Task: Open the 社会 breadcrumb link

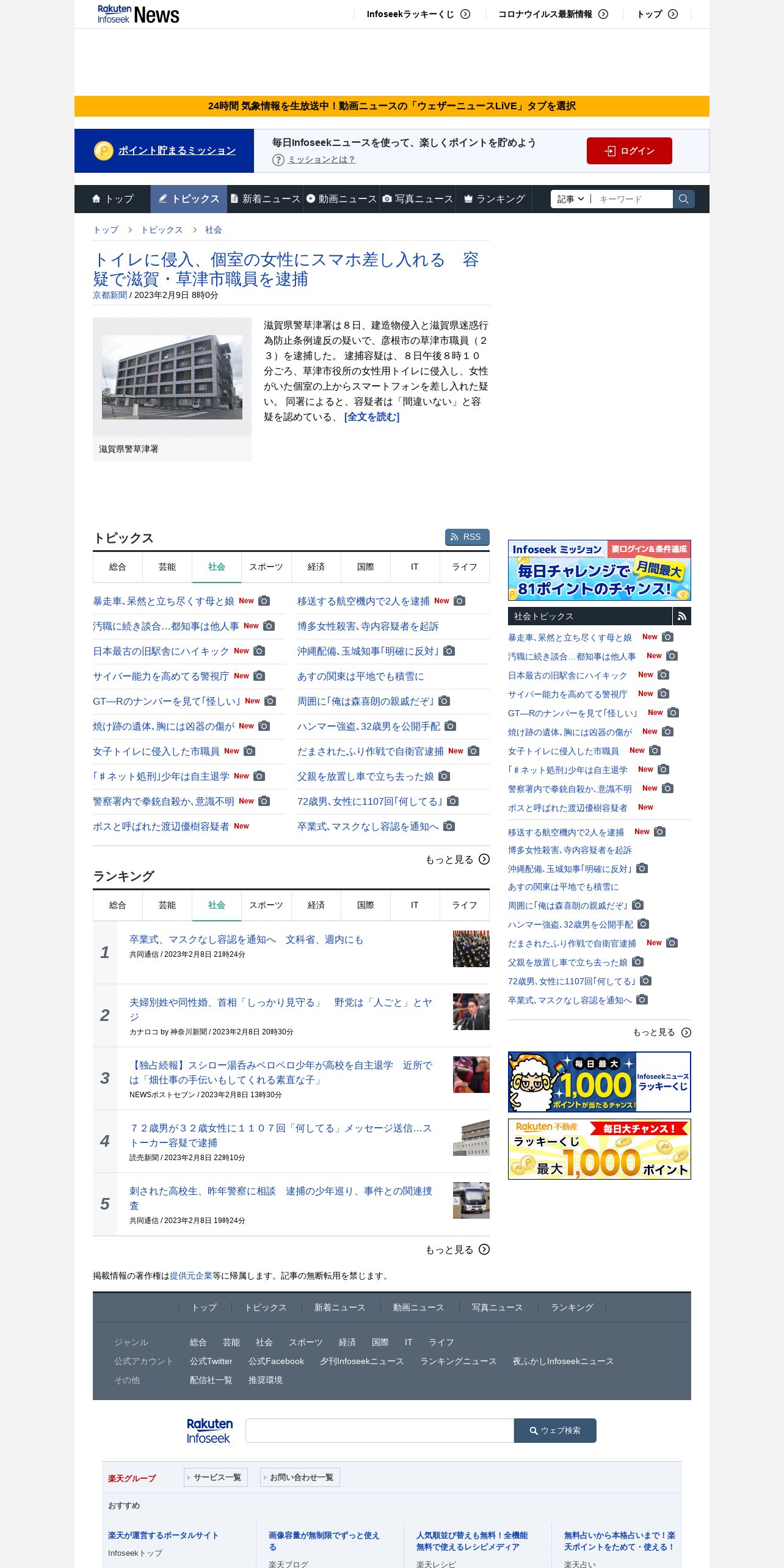Action: 214,230
